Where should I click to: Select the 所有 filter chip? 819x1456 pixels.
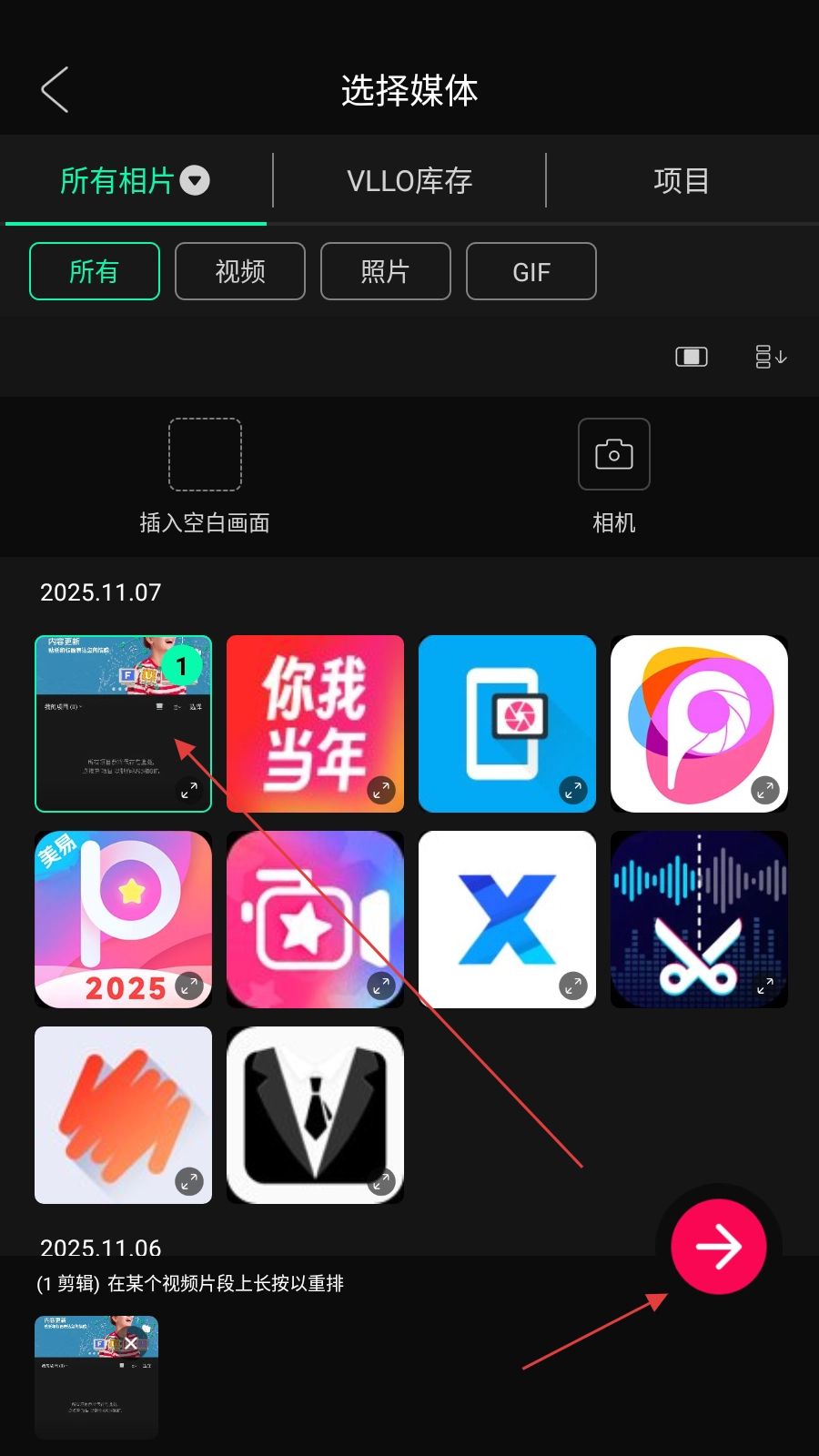tap(95, 271)
